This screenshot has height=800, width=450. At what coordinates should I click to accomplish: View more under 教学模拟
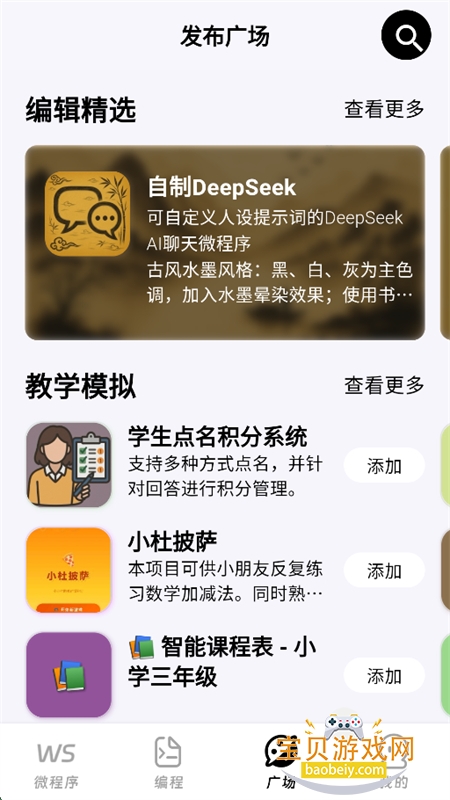pyautogui.click(x=384, y=385)
